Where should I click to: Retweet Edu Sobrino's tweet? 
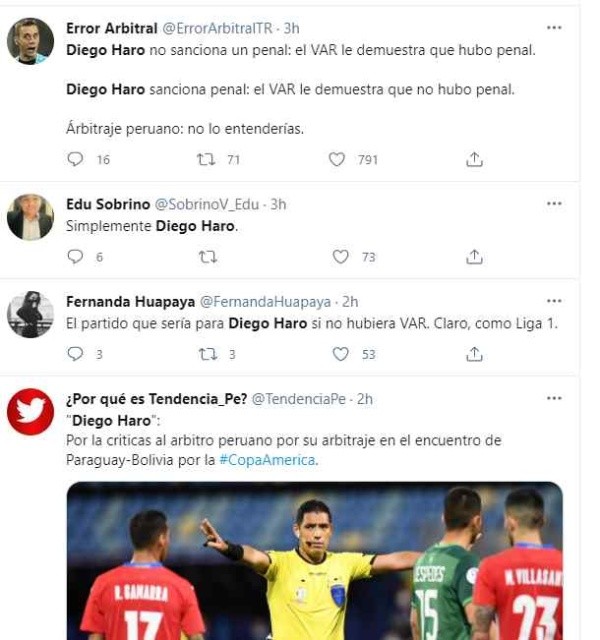208,257
